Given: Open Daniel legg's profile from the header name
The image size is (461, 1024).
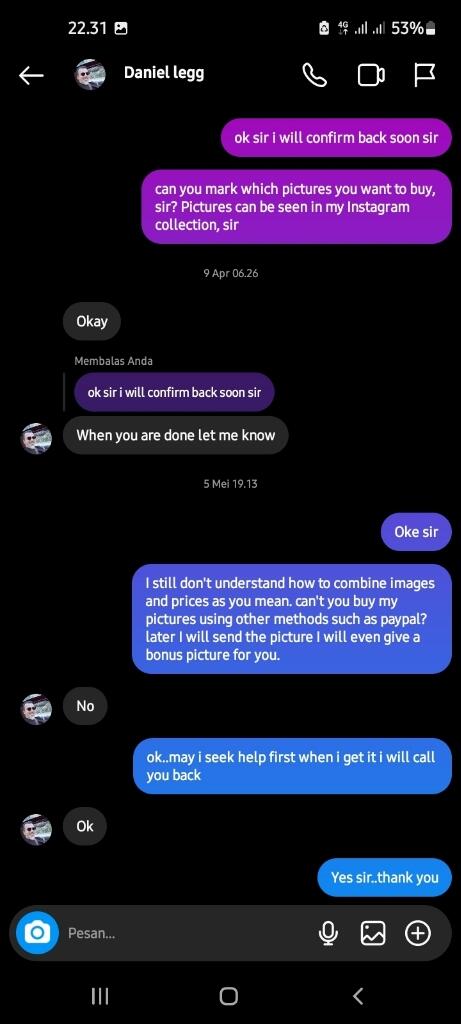Looking at the screenshot, I should 164,73.
